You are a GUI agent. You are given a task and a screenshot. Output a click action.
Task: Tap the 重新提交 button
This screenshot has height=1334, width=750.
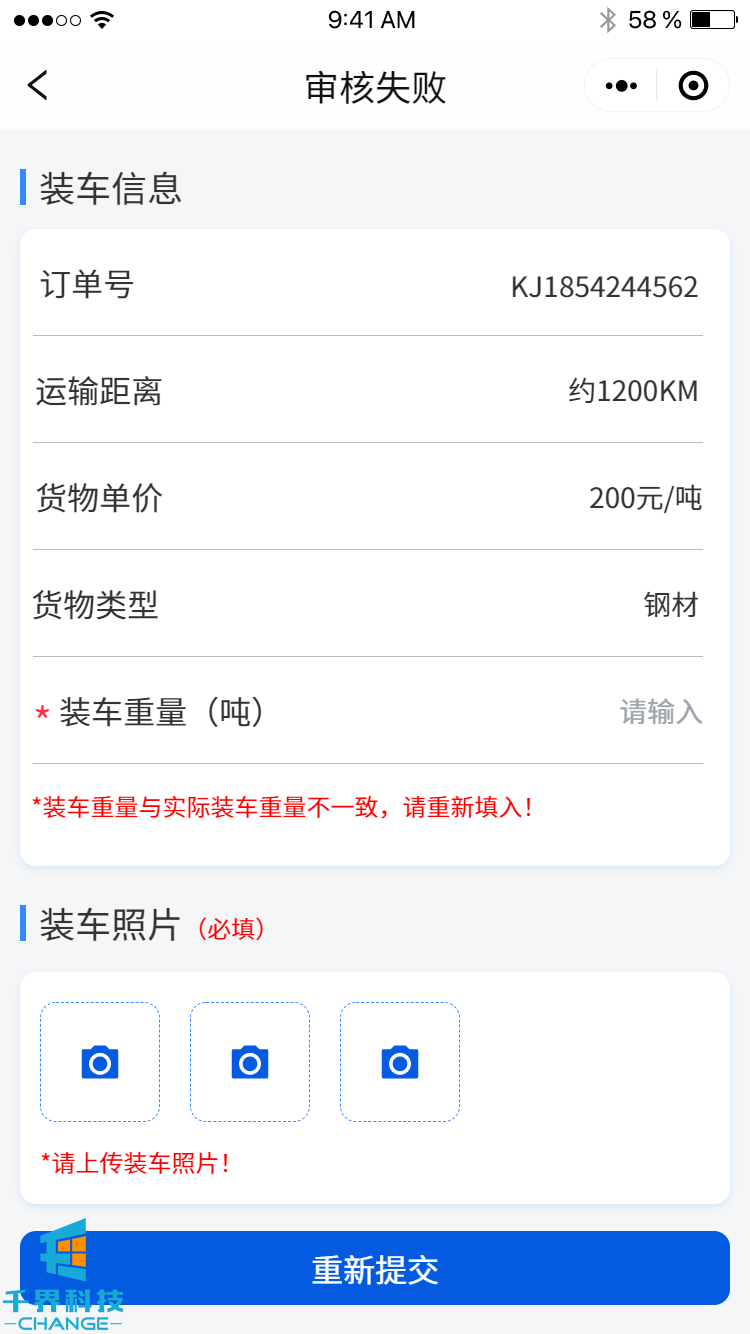(x=375, y=1269)
